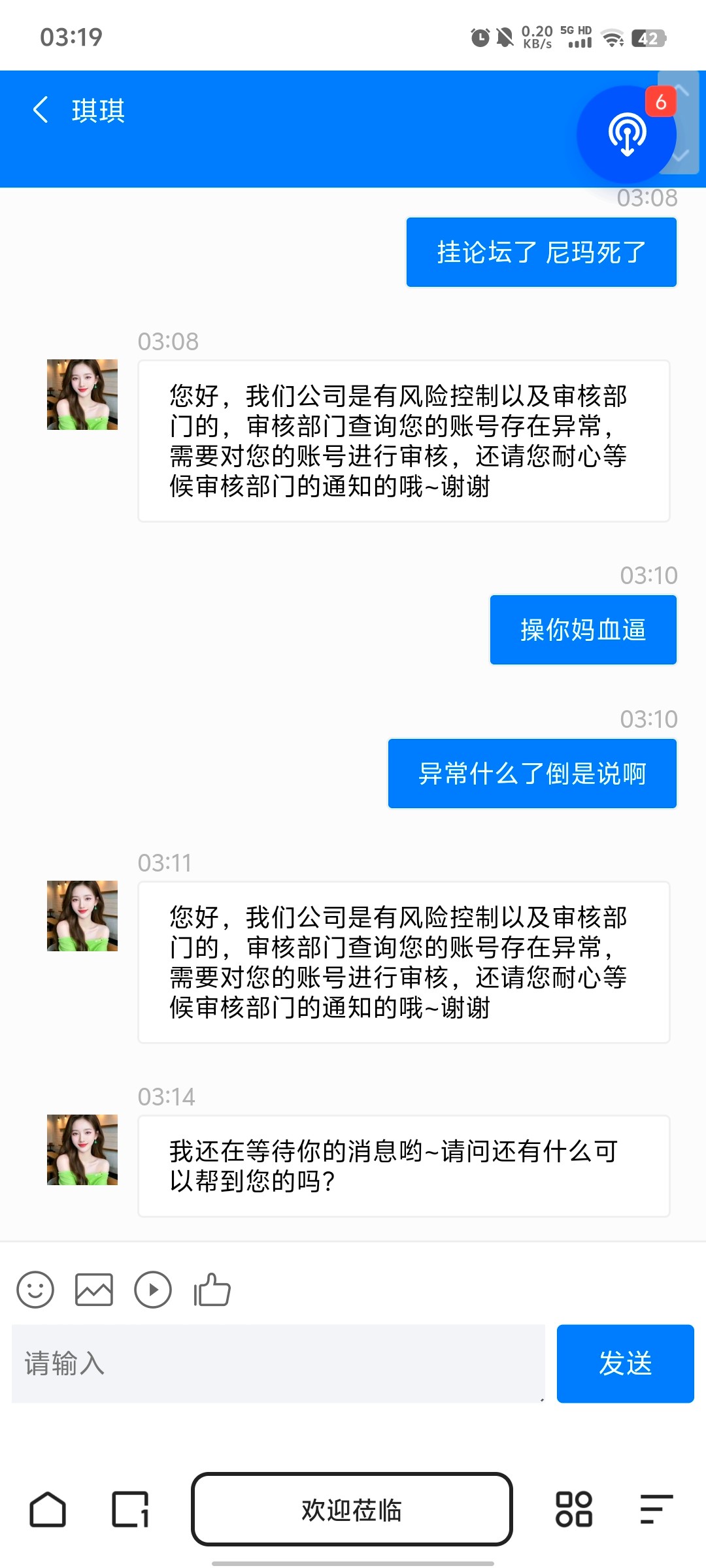Open the browser menu lines icon
This screenshot has height=1568, width=706.
point(656,1509)
